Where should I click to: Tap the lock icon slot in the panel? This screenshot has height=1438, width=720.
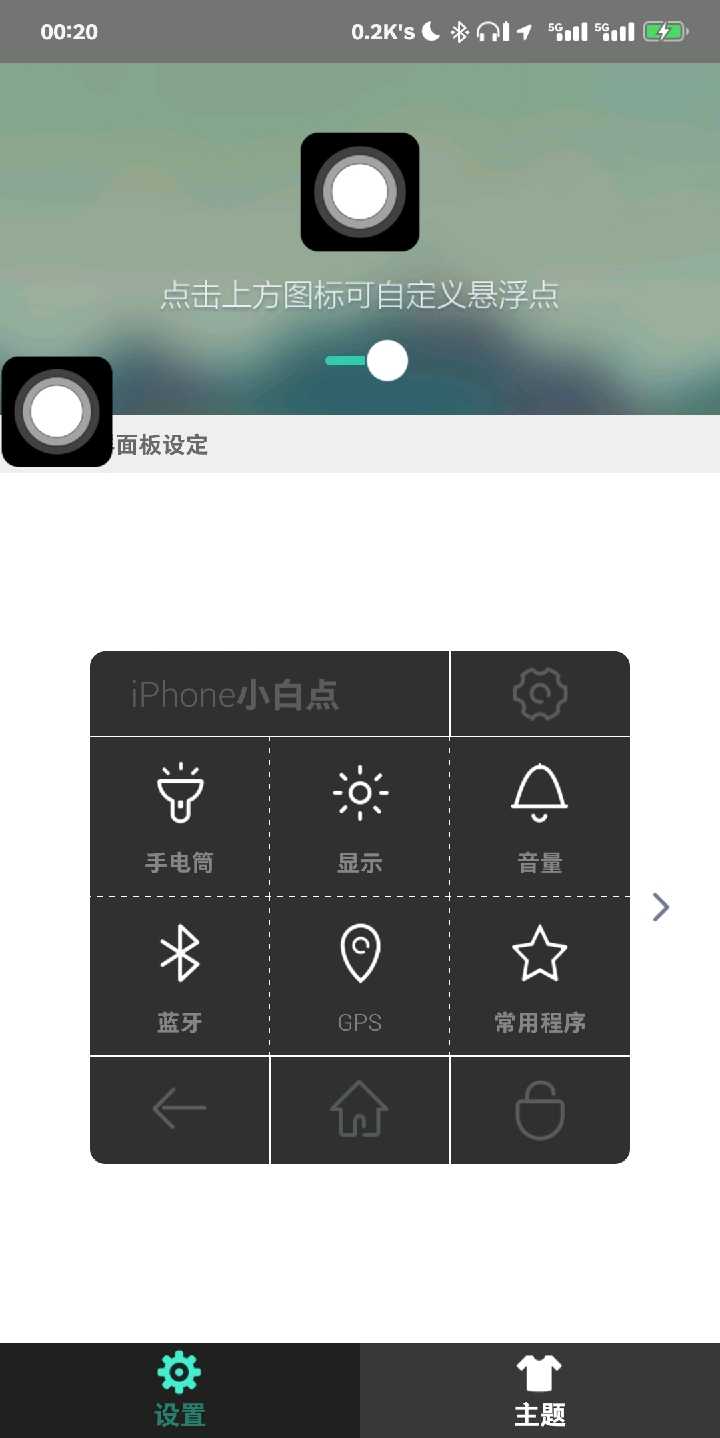pos(540,1109)
